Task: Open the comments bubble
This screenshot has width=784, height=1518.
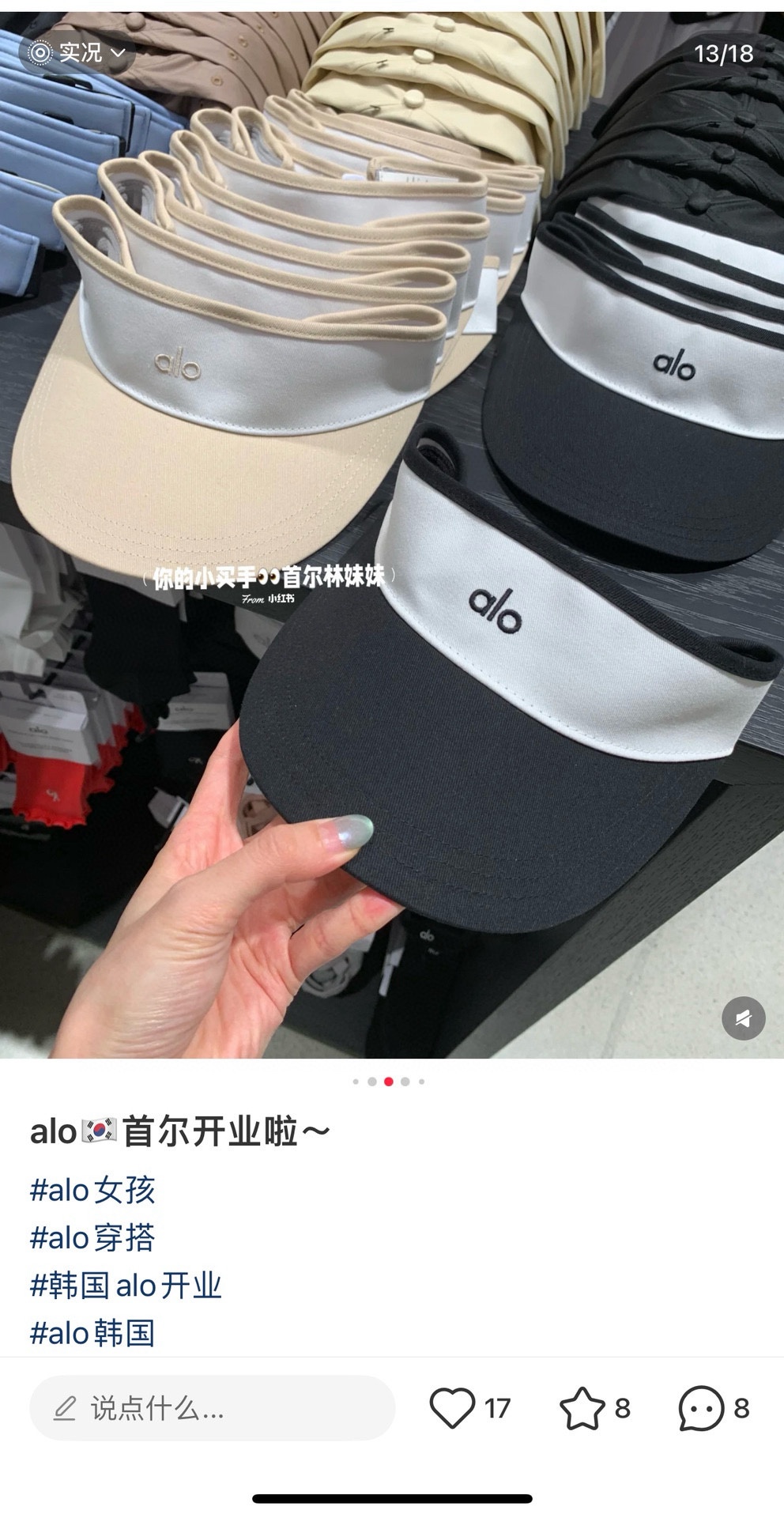Action: tap(701, 1408)
